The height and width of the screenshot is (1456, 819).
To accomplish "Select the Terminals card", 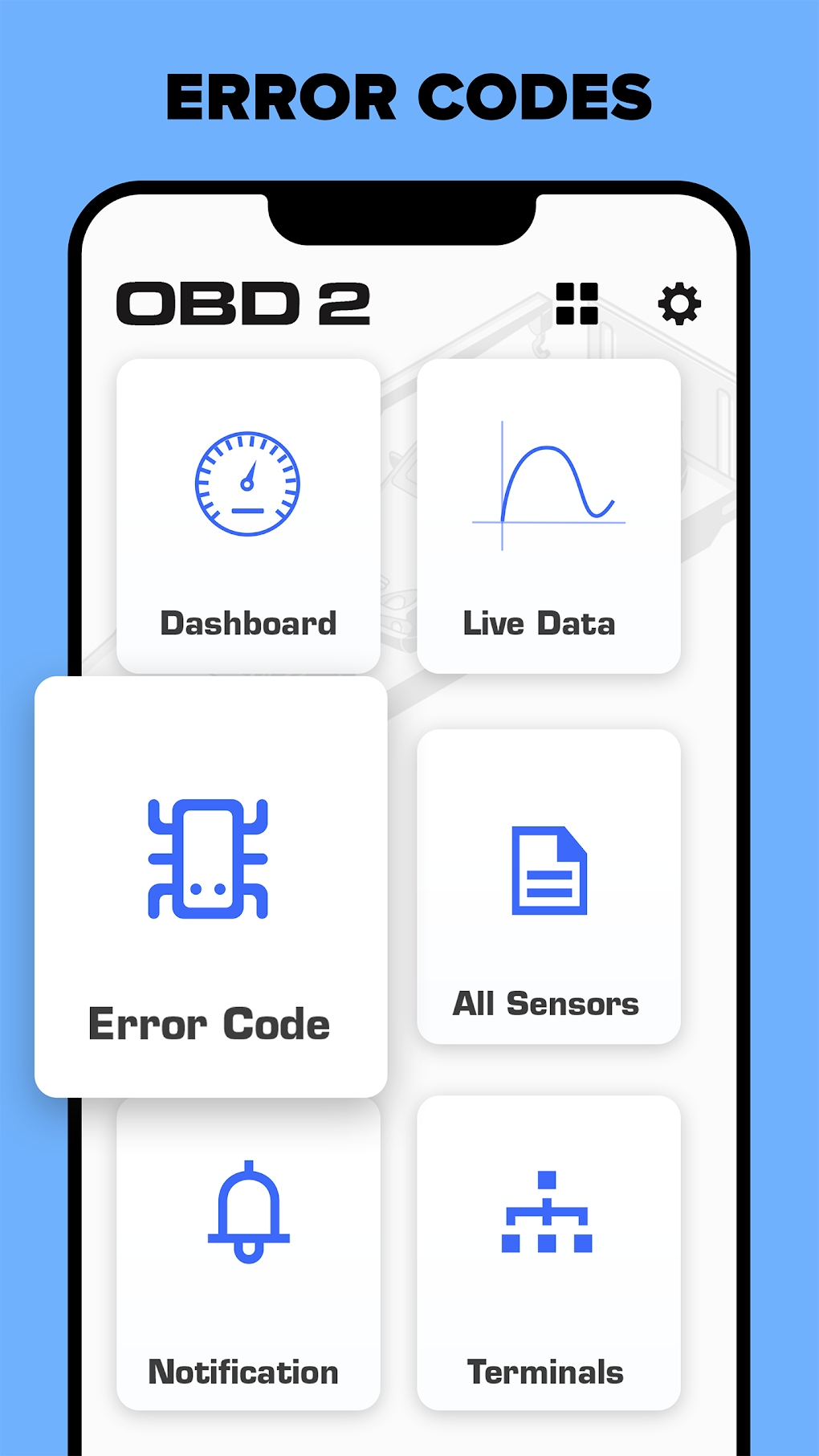I will point(548,1253).
